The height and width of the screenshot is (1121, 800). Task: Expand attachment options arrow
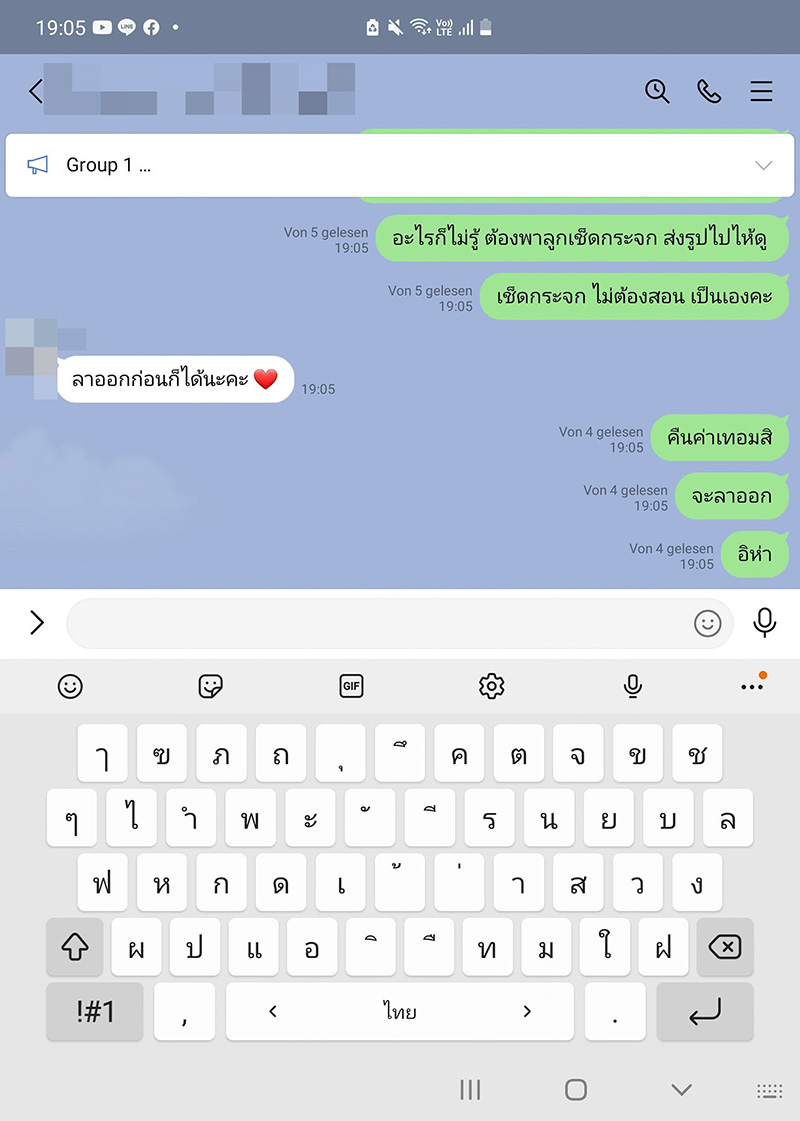point(37,623)
